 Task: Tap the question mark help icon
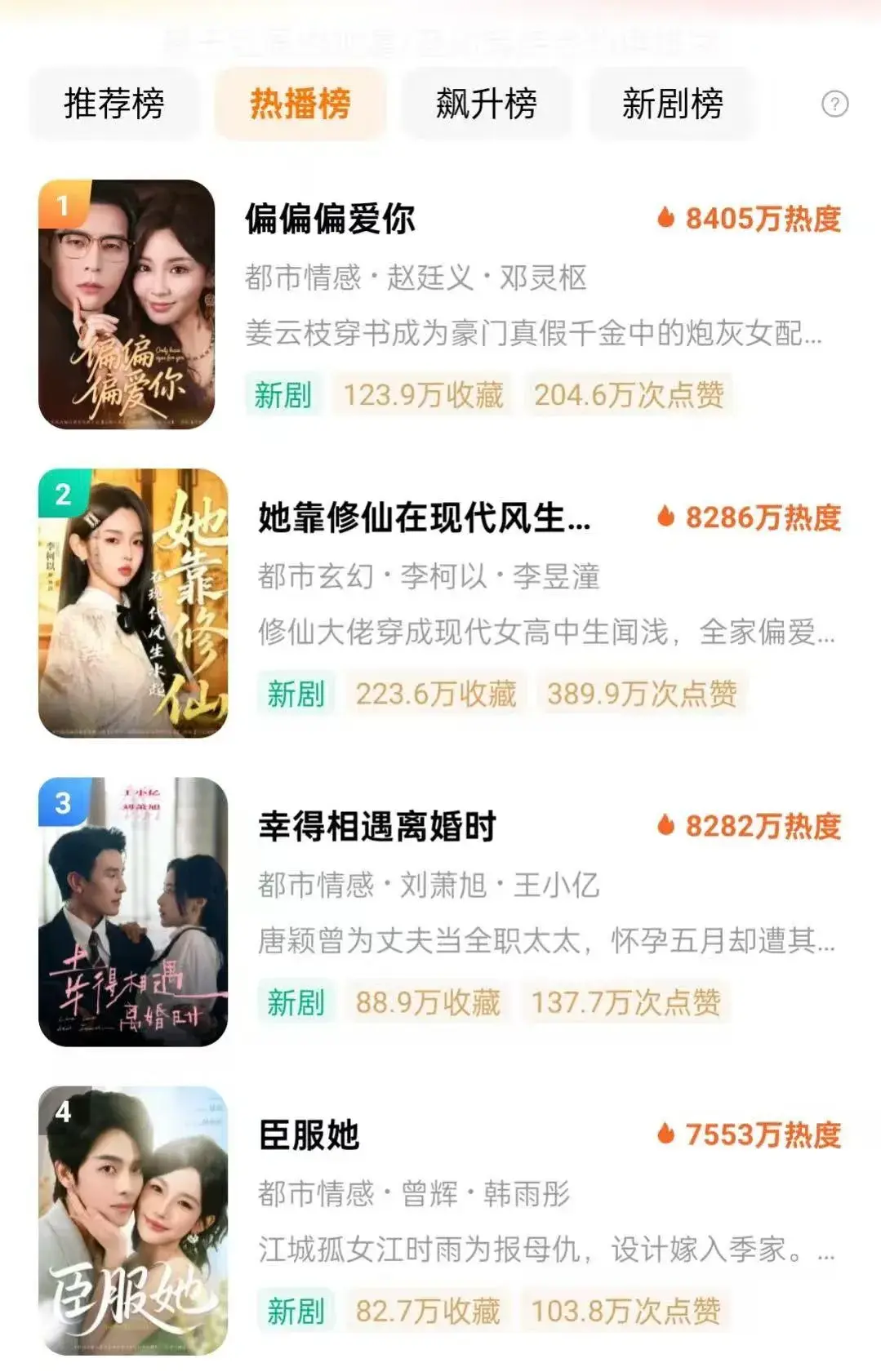[834, 104]
